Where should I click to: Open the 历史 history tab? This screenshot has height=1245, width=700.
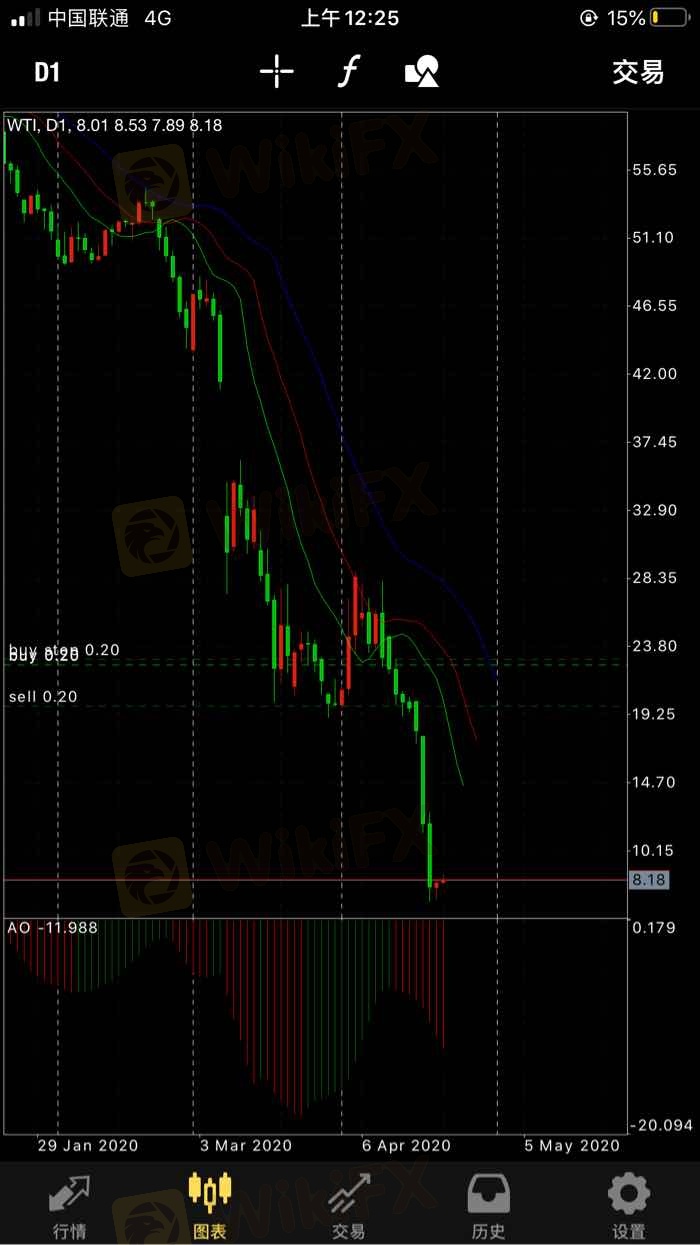point(489,1205)
